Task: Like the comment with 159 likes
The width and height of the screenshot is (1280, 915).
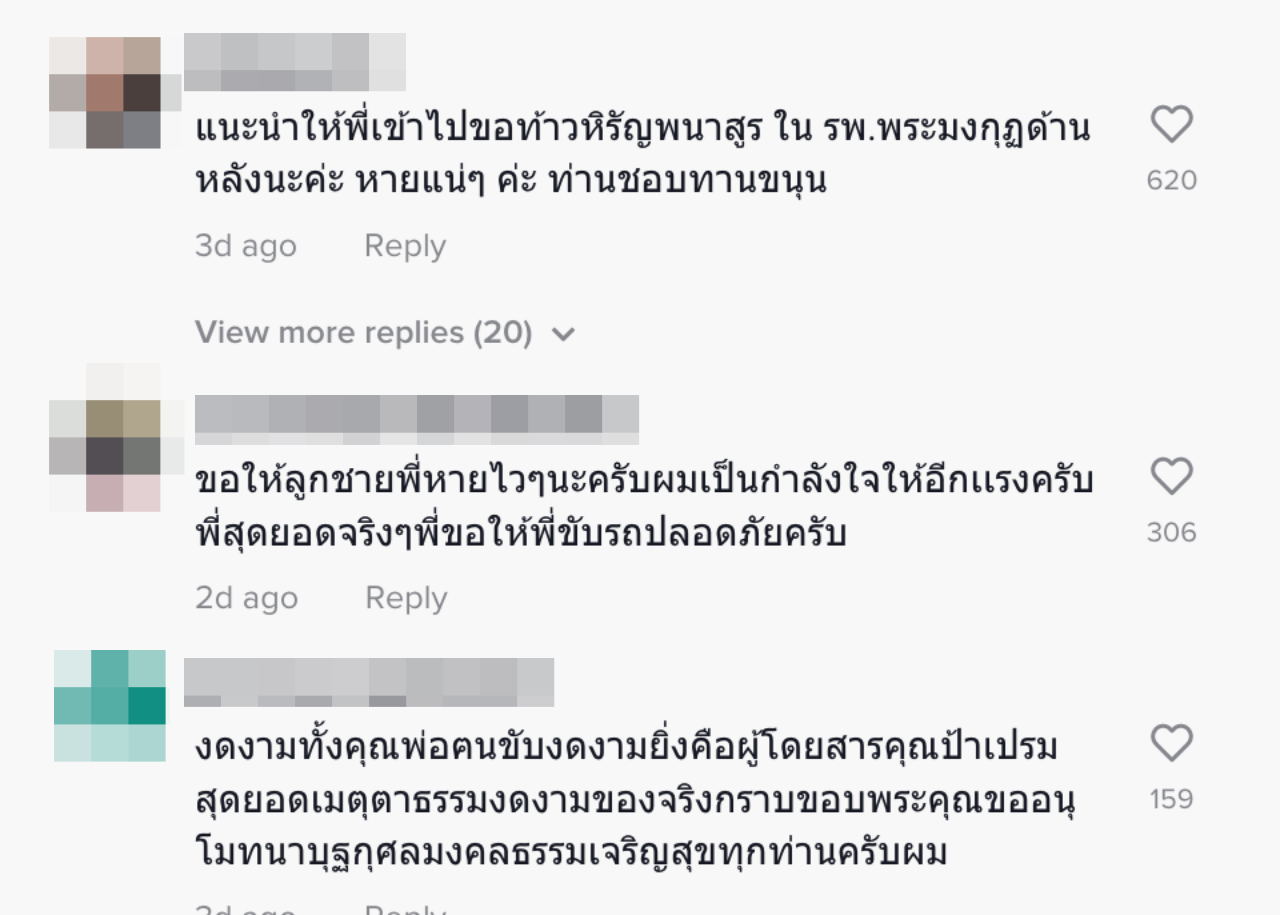Action: (x=1171, y=744)
